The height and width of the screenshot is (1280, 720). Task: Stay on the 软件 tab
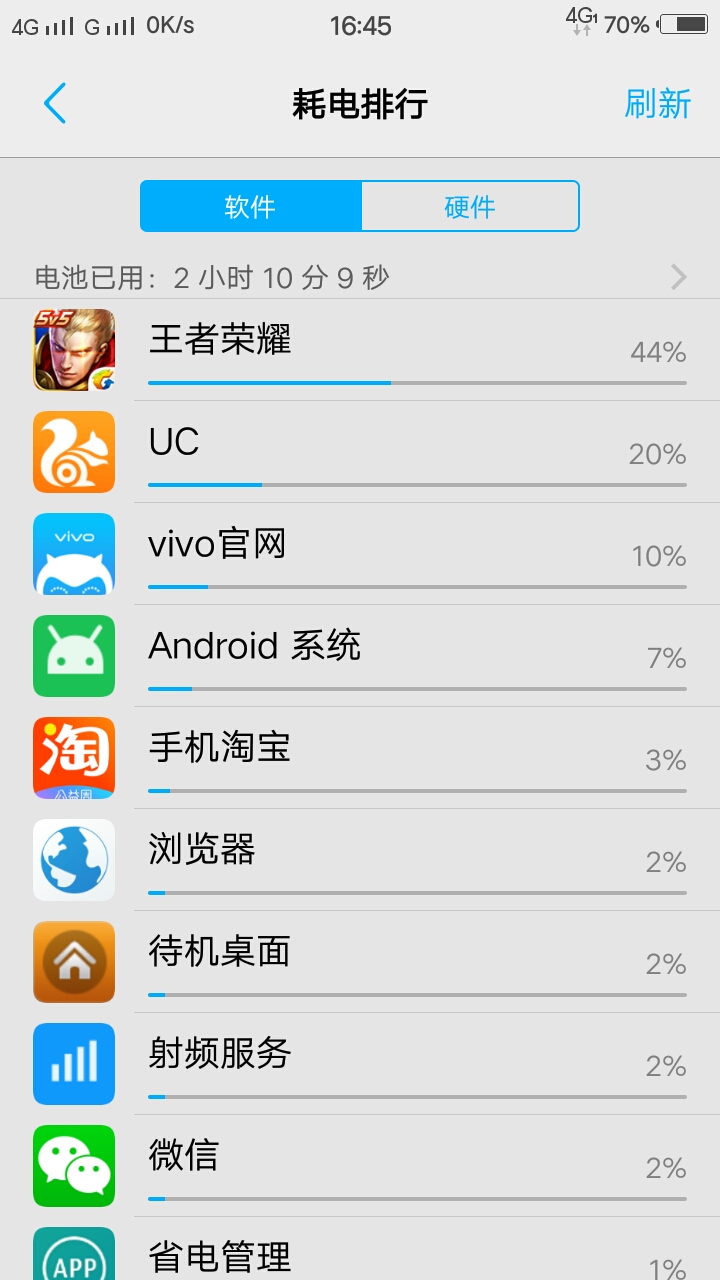click(250, 206)
